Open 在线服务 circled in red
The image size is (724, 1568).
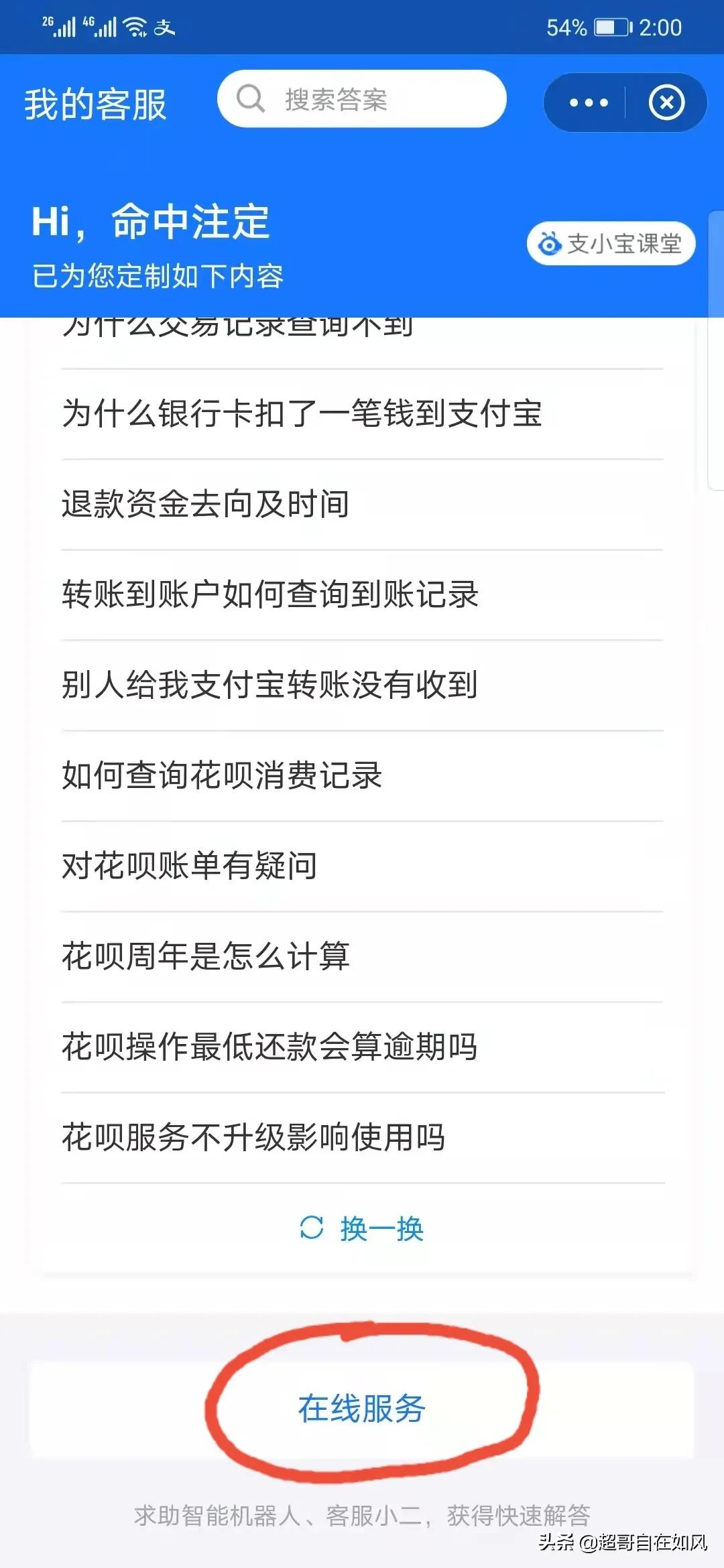pyautogui.click(x=362, y=1406)
